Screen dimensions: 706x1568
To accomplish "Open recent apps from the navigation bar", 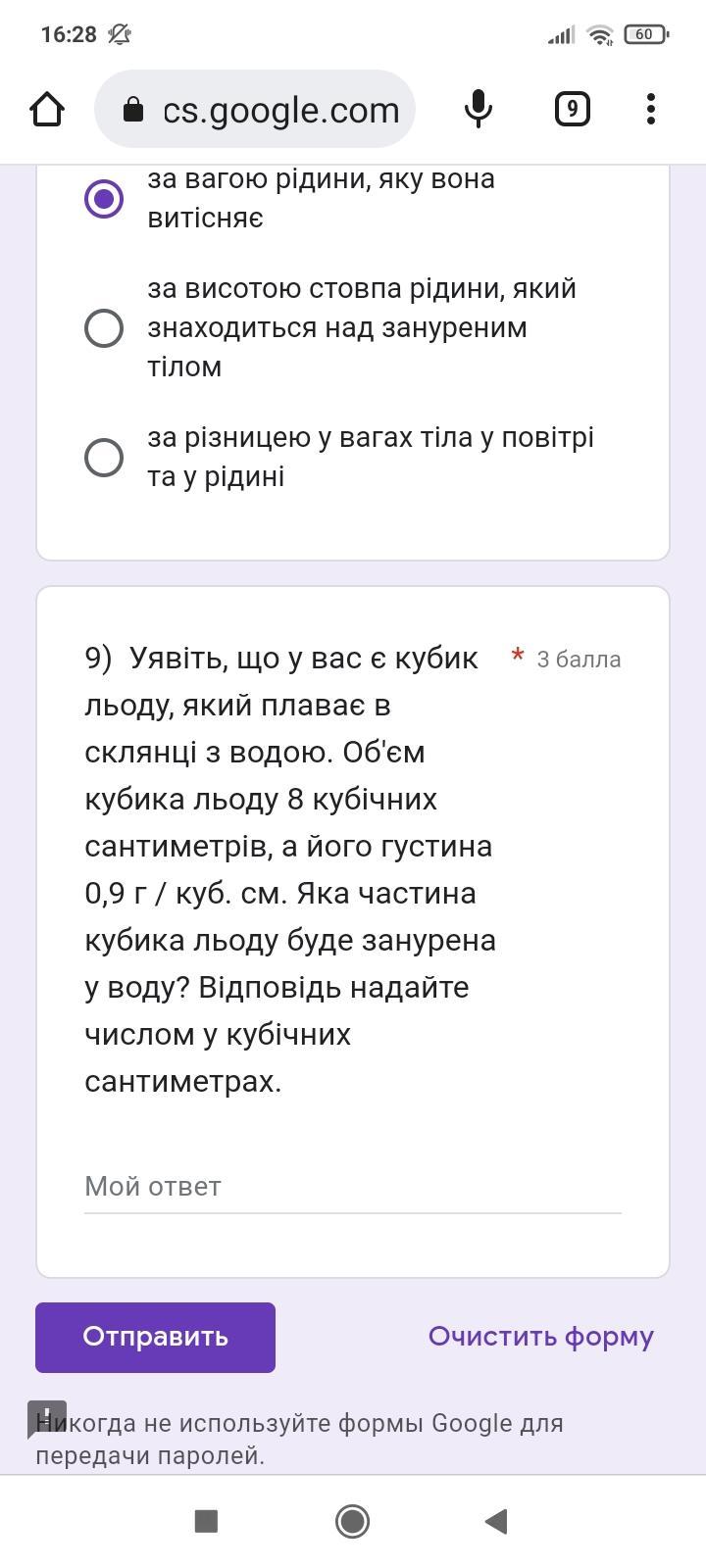I will pos(206,1521).
